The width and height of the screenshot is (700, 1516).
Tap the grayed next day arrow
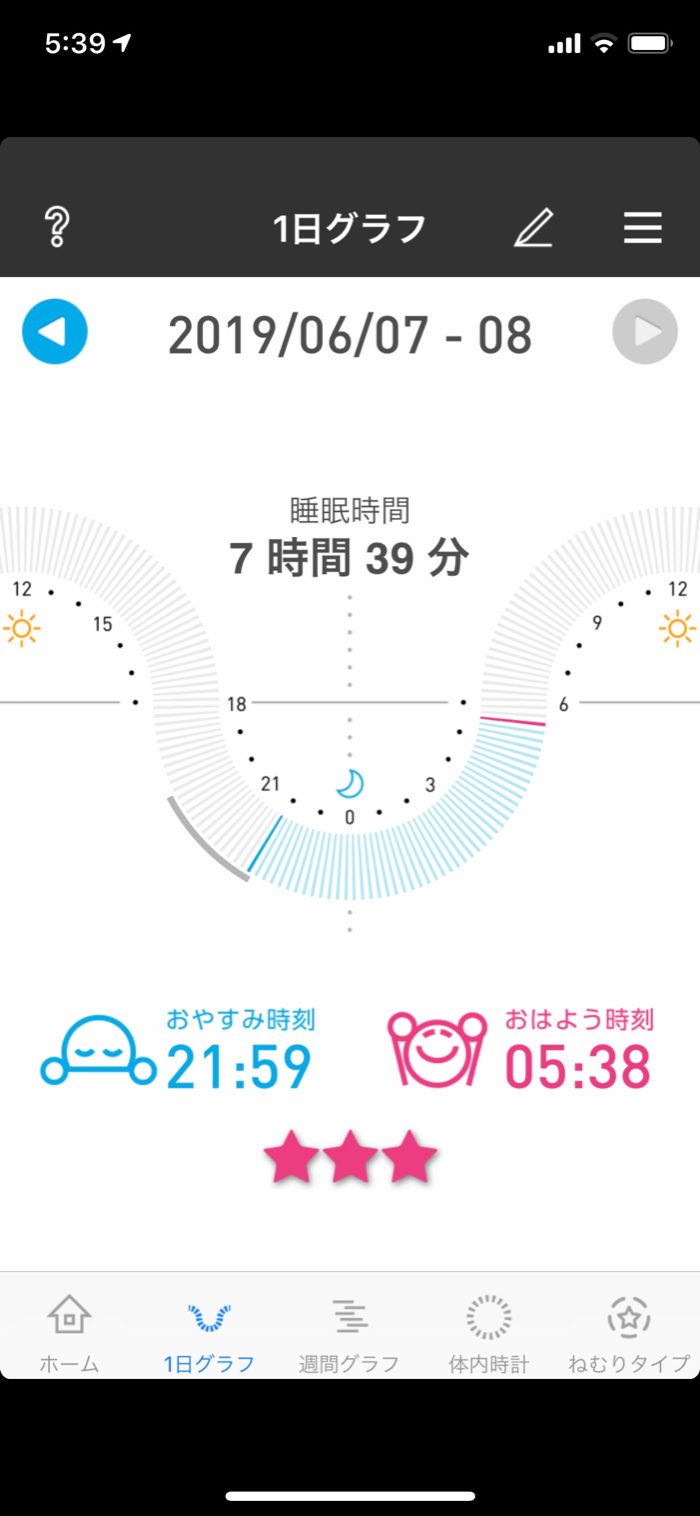click(x=645, y=332)
